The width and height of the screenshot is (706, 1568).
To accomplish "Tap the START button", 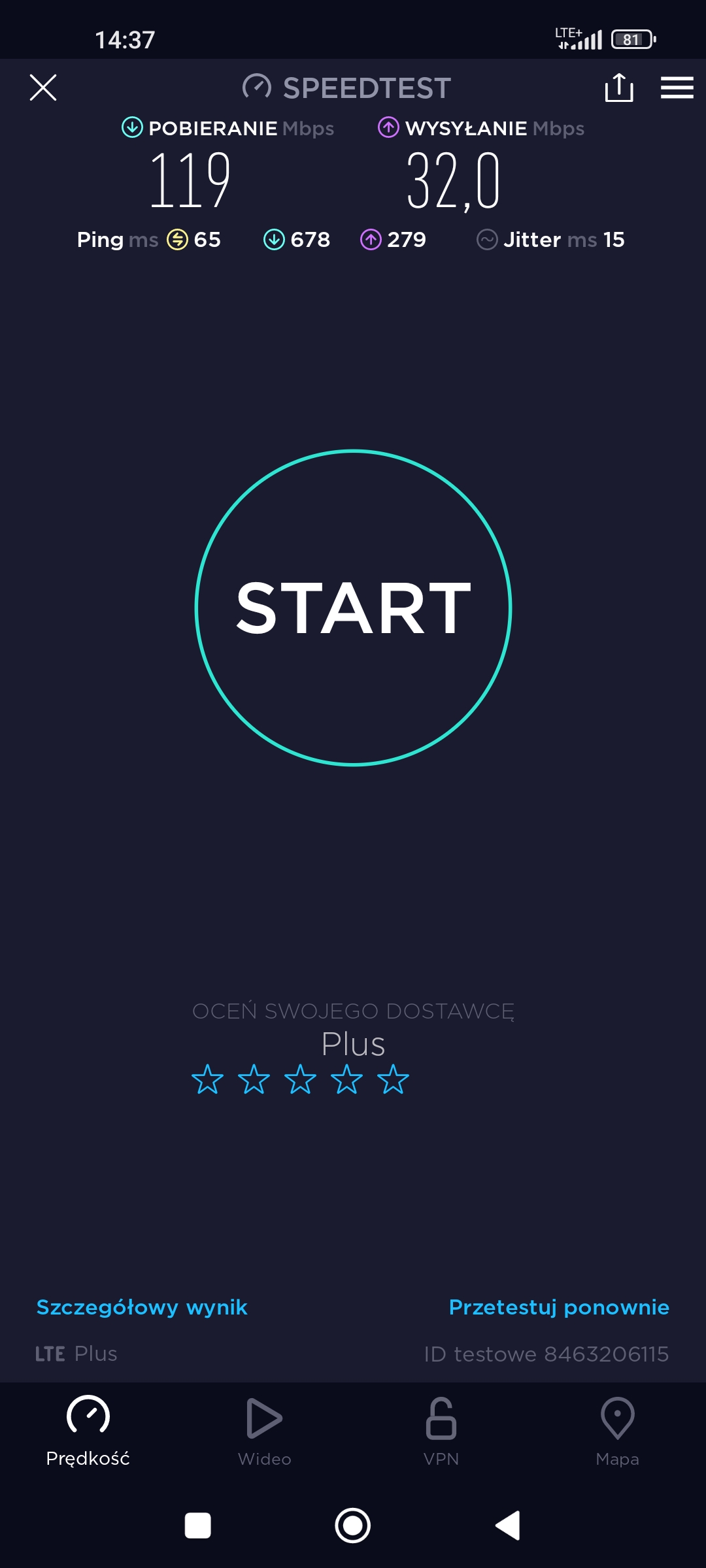I will point(353,608).
